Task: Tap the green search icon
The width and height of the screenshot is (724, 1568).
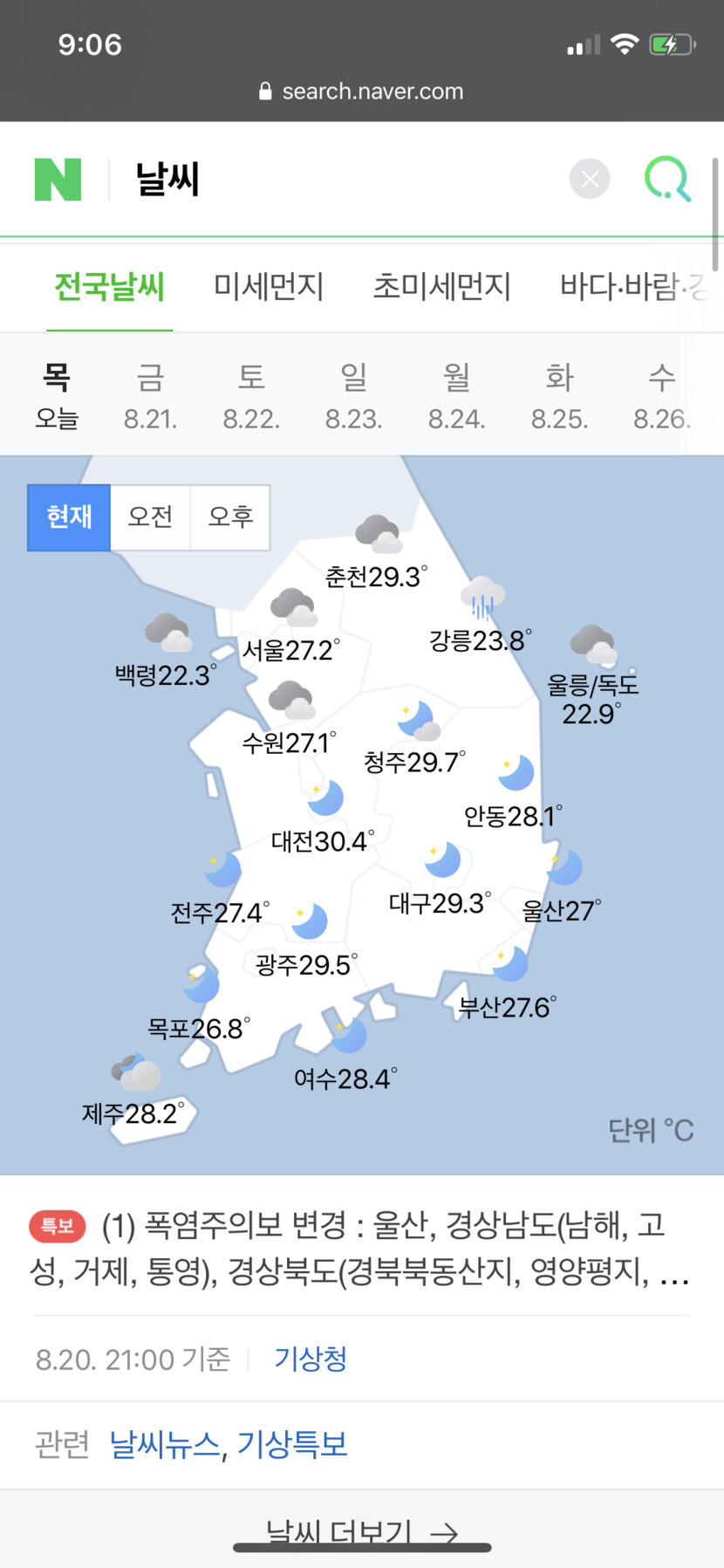Action: point(667,180)
